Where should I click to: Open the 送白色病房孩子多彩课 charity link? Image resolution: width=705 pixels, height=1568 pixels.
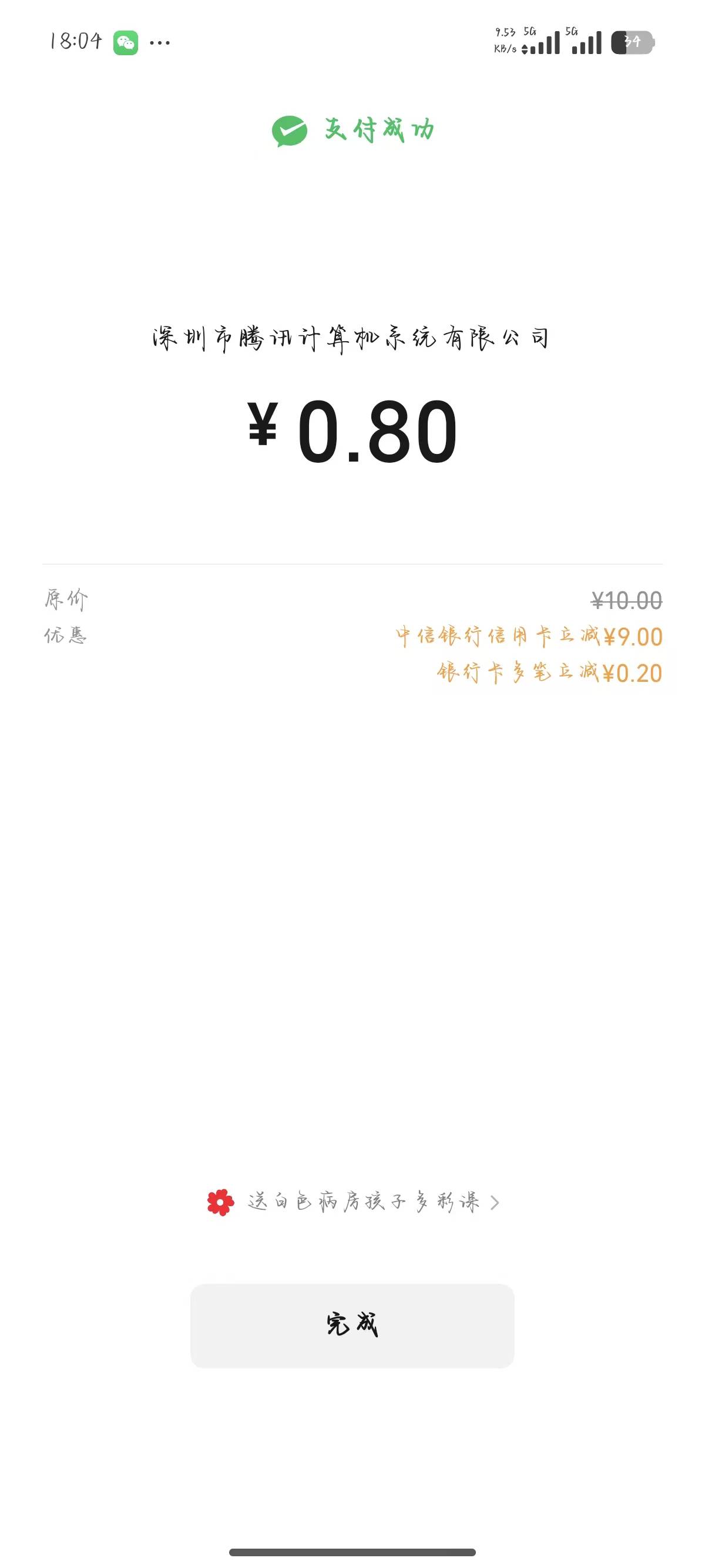[354, 1202]
